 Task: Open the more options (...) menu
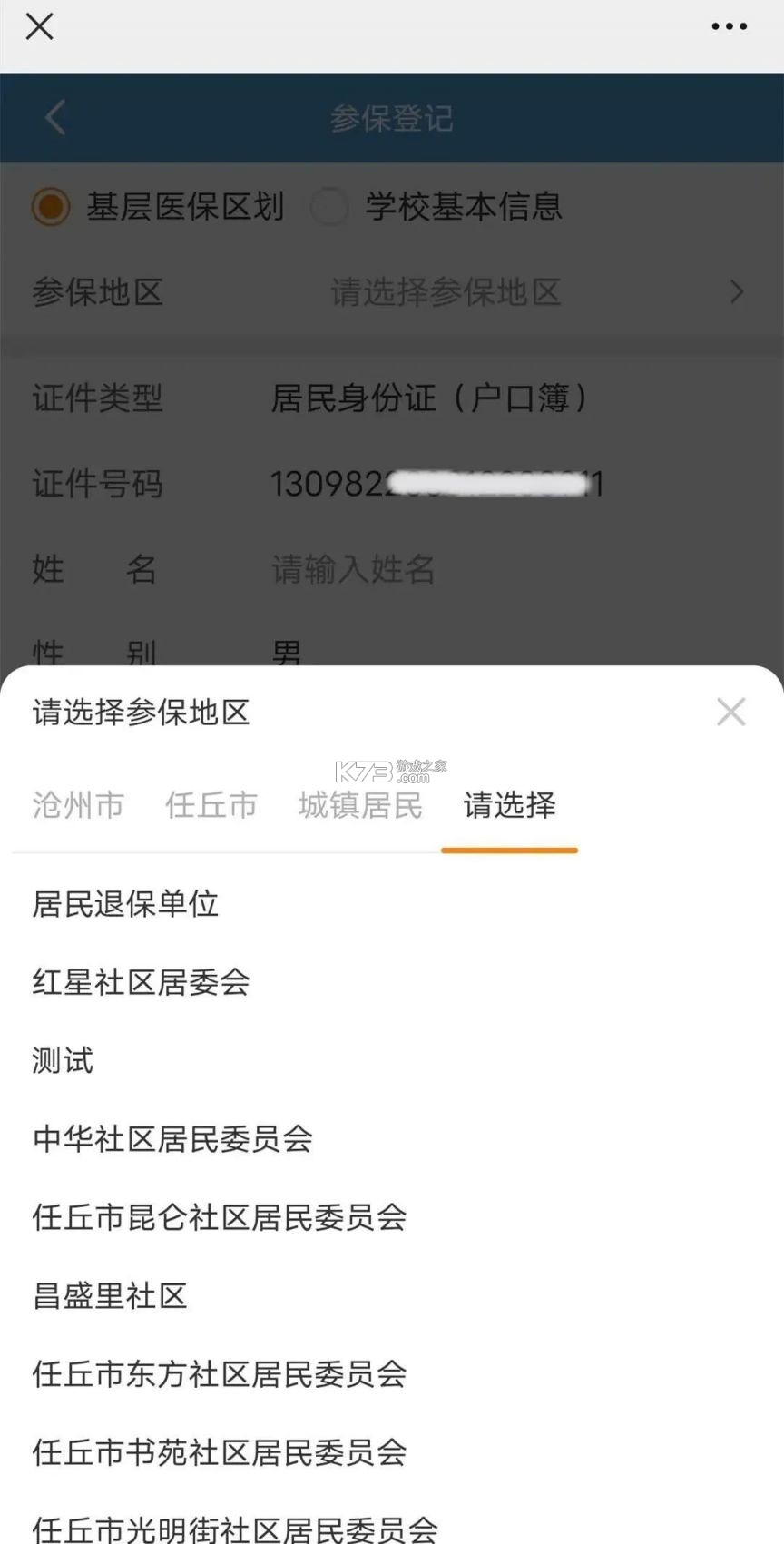click(x=730, y=26)
